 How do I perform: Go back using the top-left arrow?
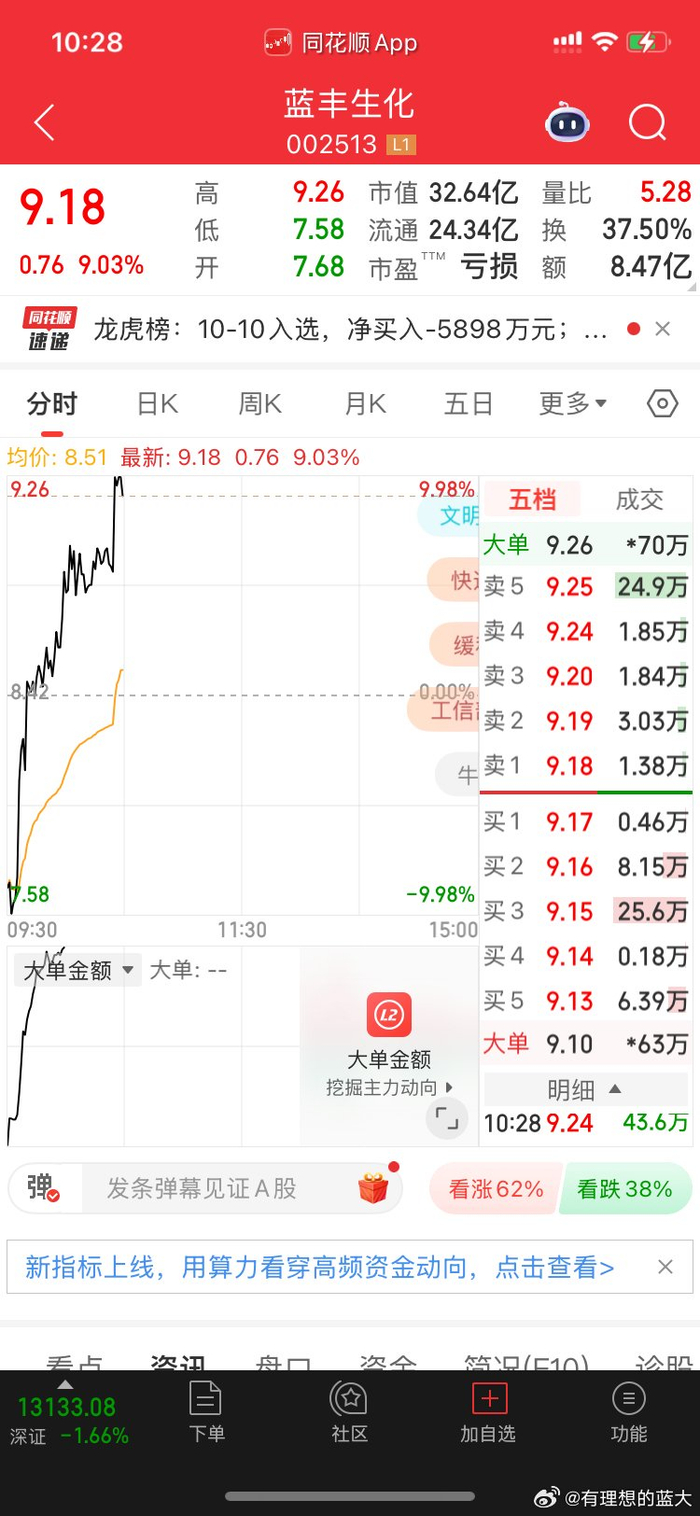pos(44,123)
